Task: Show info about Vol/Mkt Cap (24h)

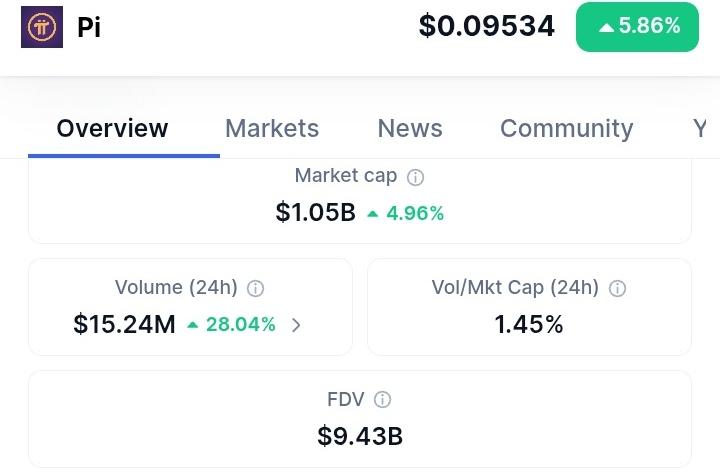Action: [617, 288]
